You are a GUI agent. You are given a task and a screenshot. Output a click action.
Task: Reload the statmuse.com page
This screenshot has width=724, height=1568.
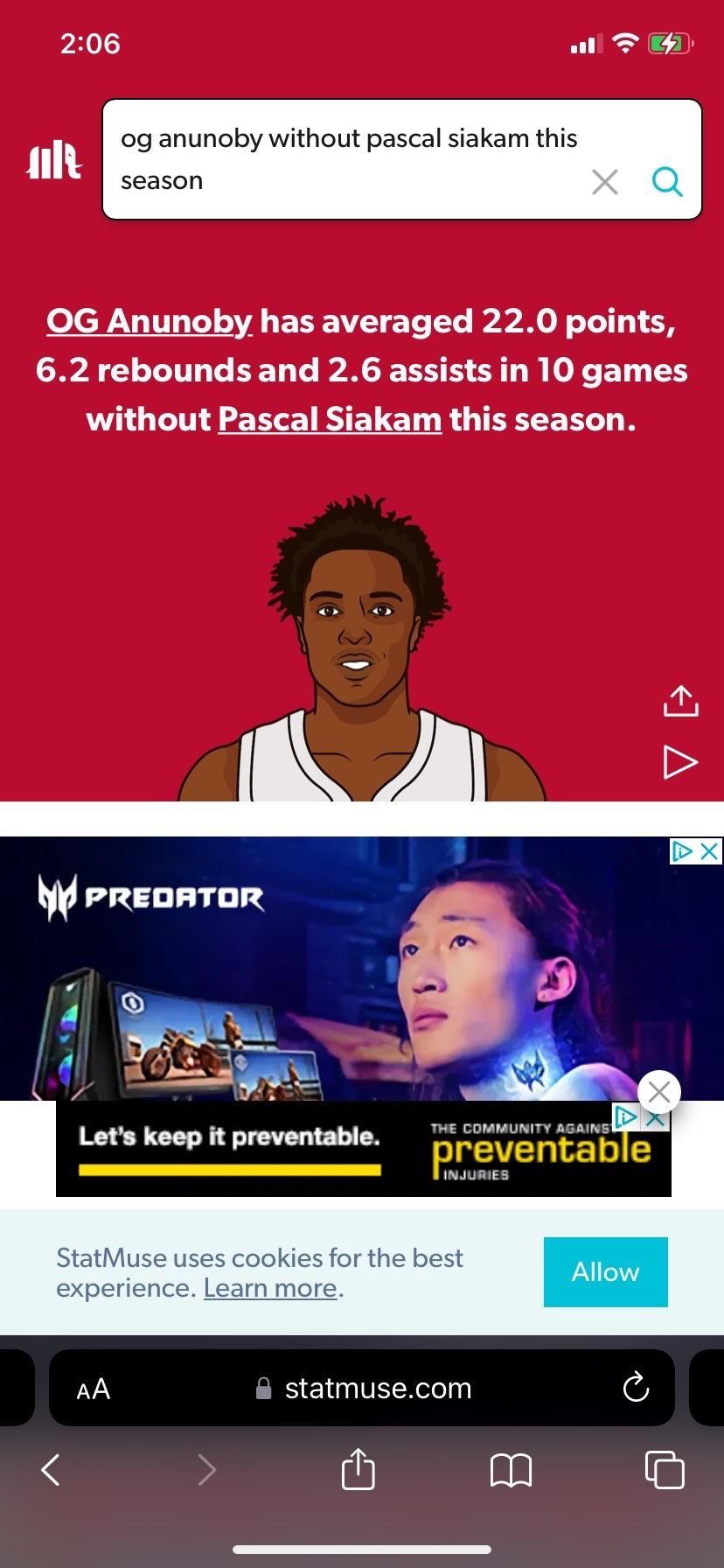click(x=636, y=1387)
